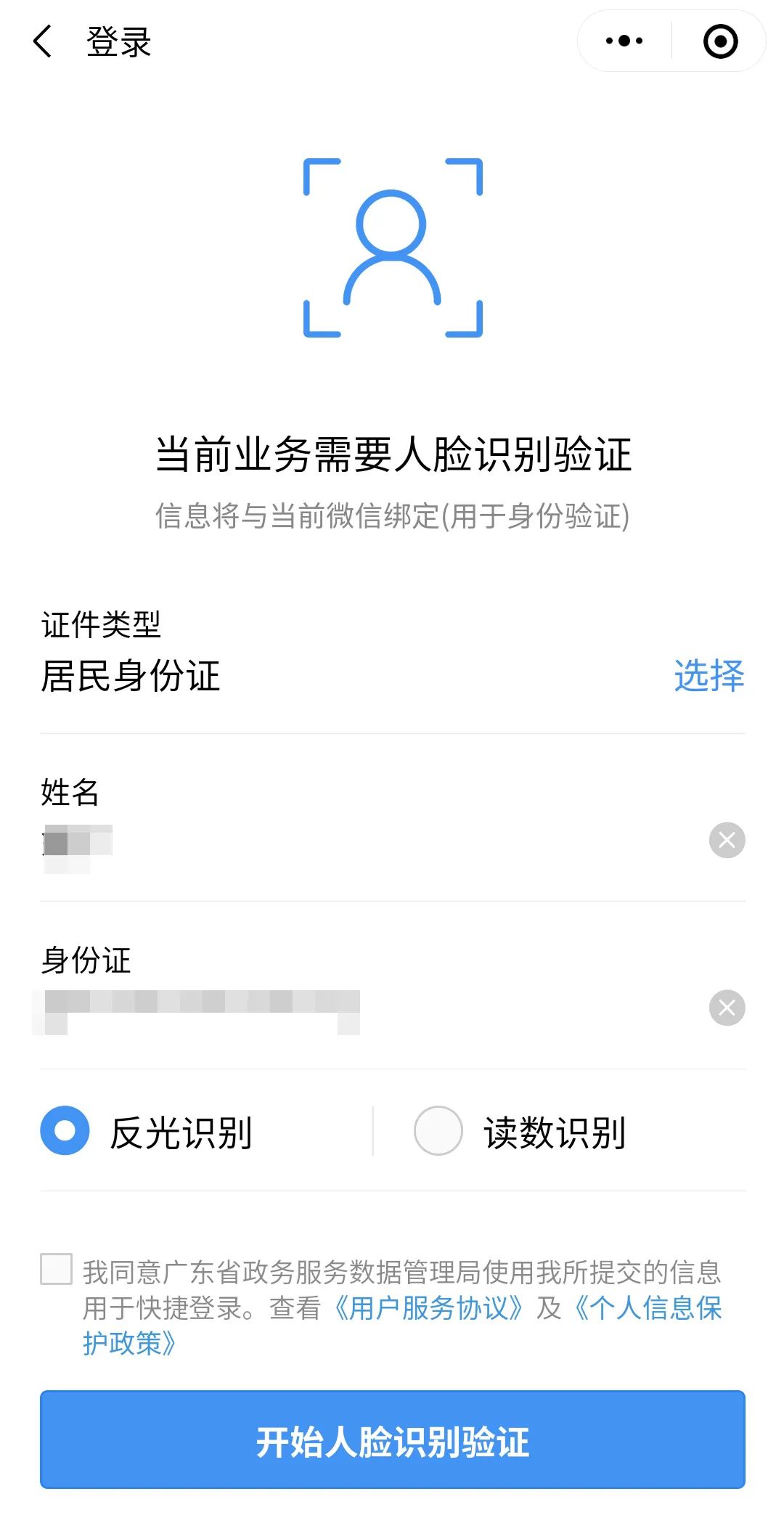784x1539 pixels.
Task: Tap 开始人脸识别验证 button
Action: (392, 1440)
